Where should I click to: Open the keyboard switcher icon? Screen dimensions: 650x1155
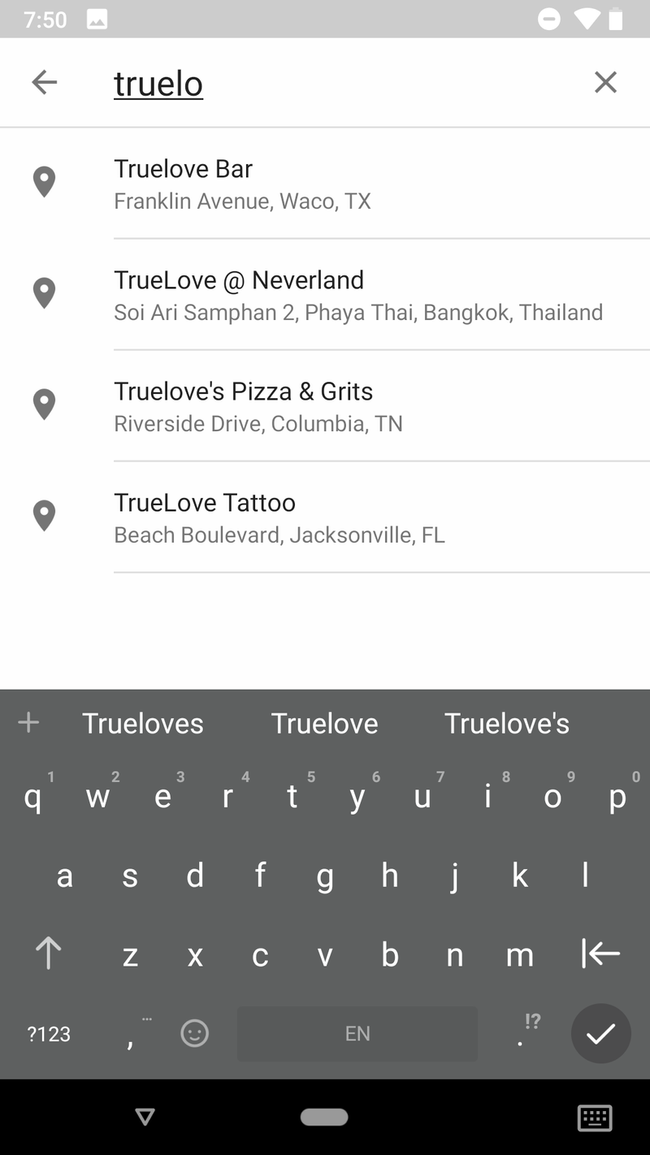595,1117
